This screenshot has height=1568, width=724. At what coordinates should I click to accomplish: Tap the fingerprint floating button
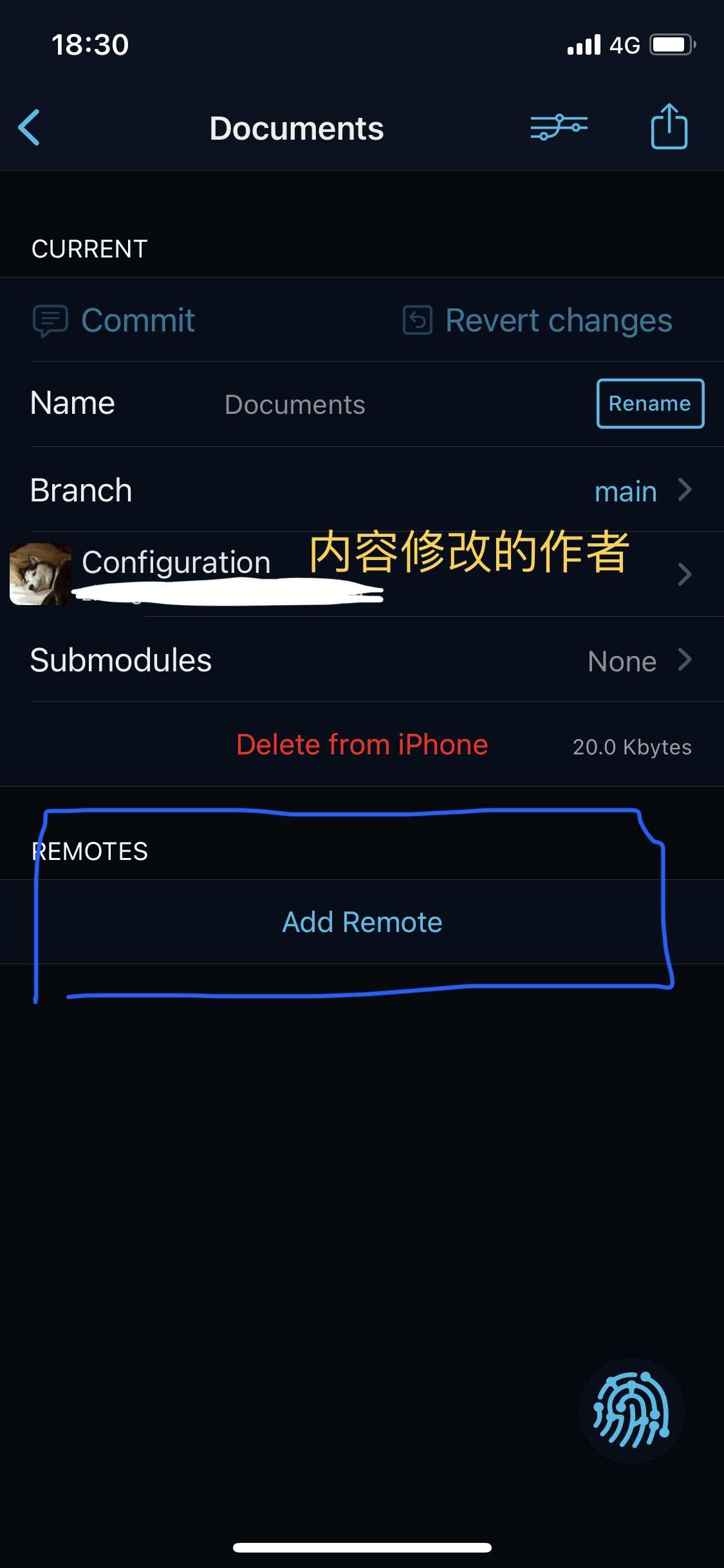(x=631, y=1410)
